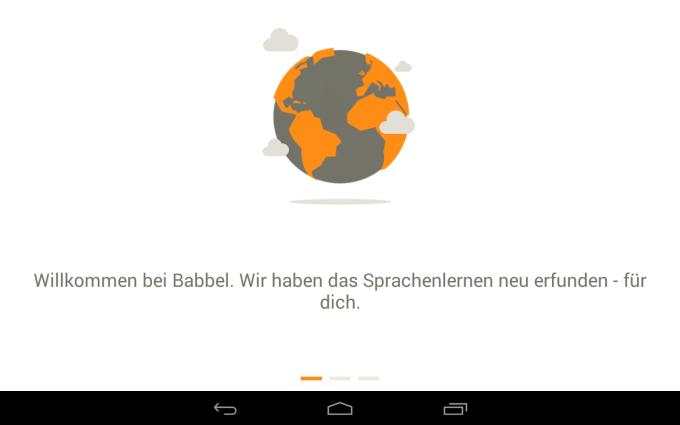Go to the second onboarding page indicator
Screen dimensions: 680x425
pyautogui.click(x=340, y=378)
